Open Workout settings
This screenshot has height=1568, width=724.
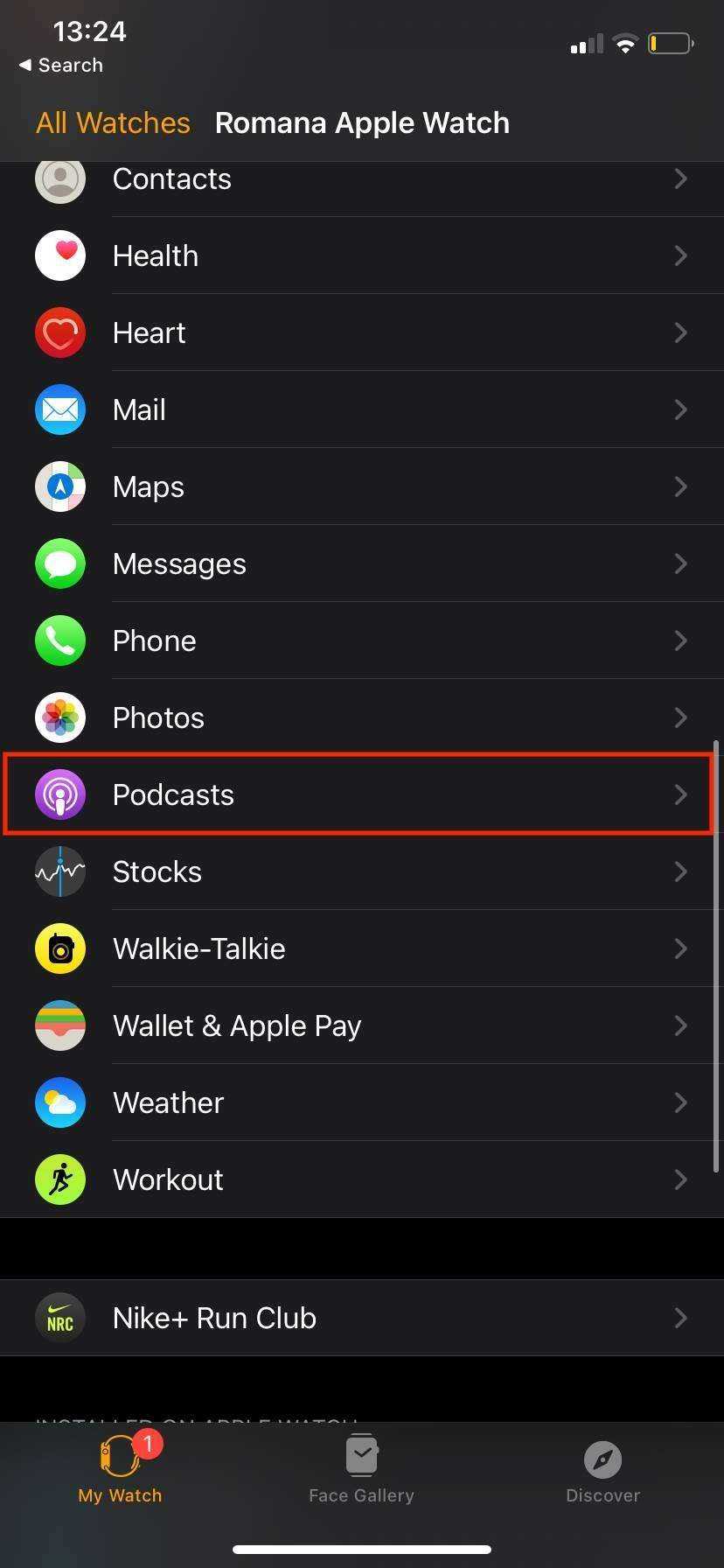[362, 1179]
